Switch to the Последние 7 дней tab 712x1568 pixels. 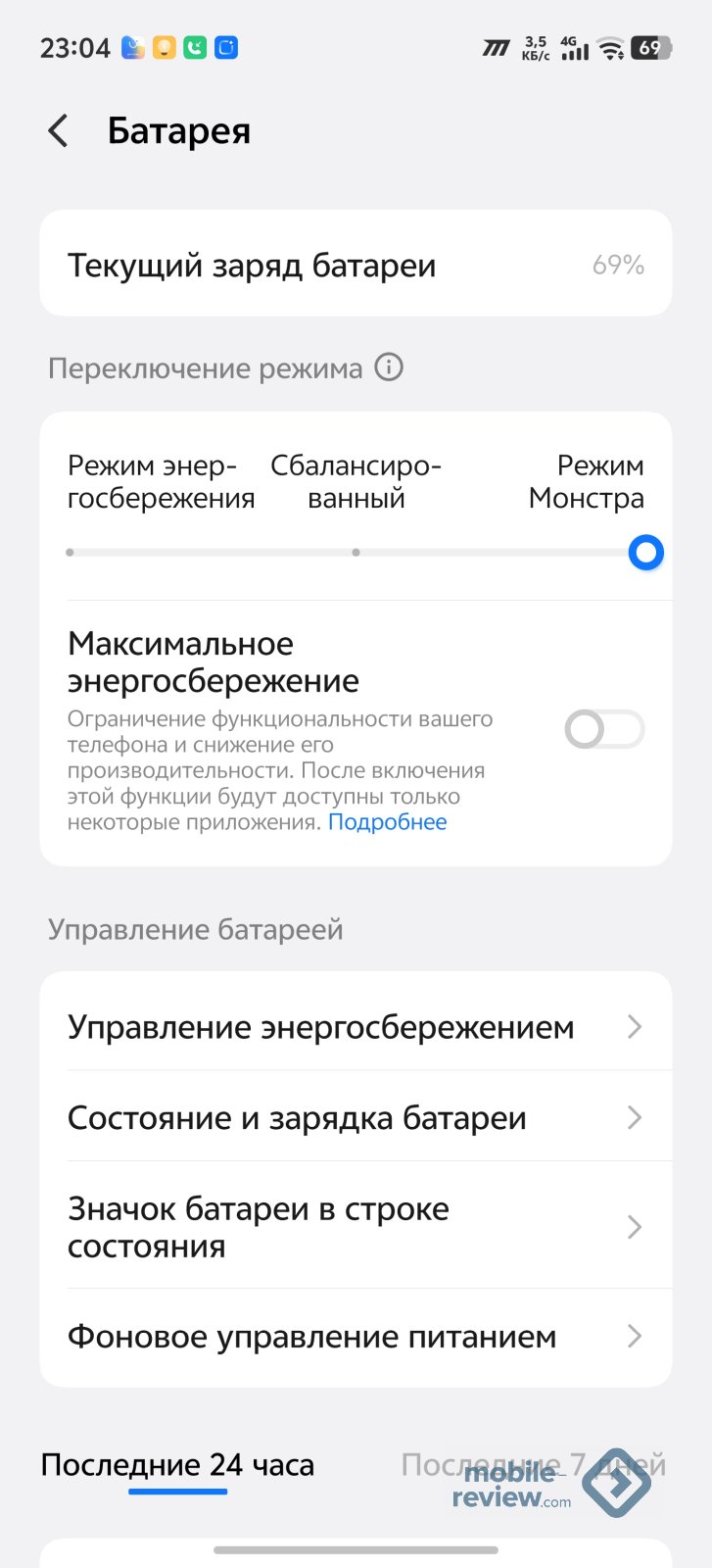point(533,1465)
